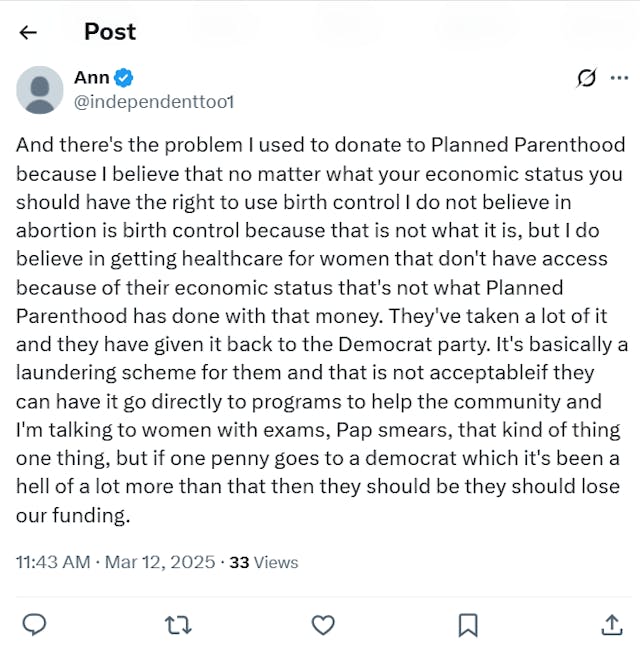Repost Ann's post
The height and width of the screenshot is (649, 640).
tap(178, 625)
